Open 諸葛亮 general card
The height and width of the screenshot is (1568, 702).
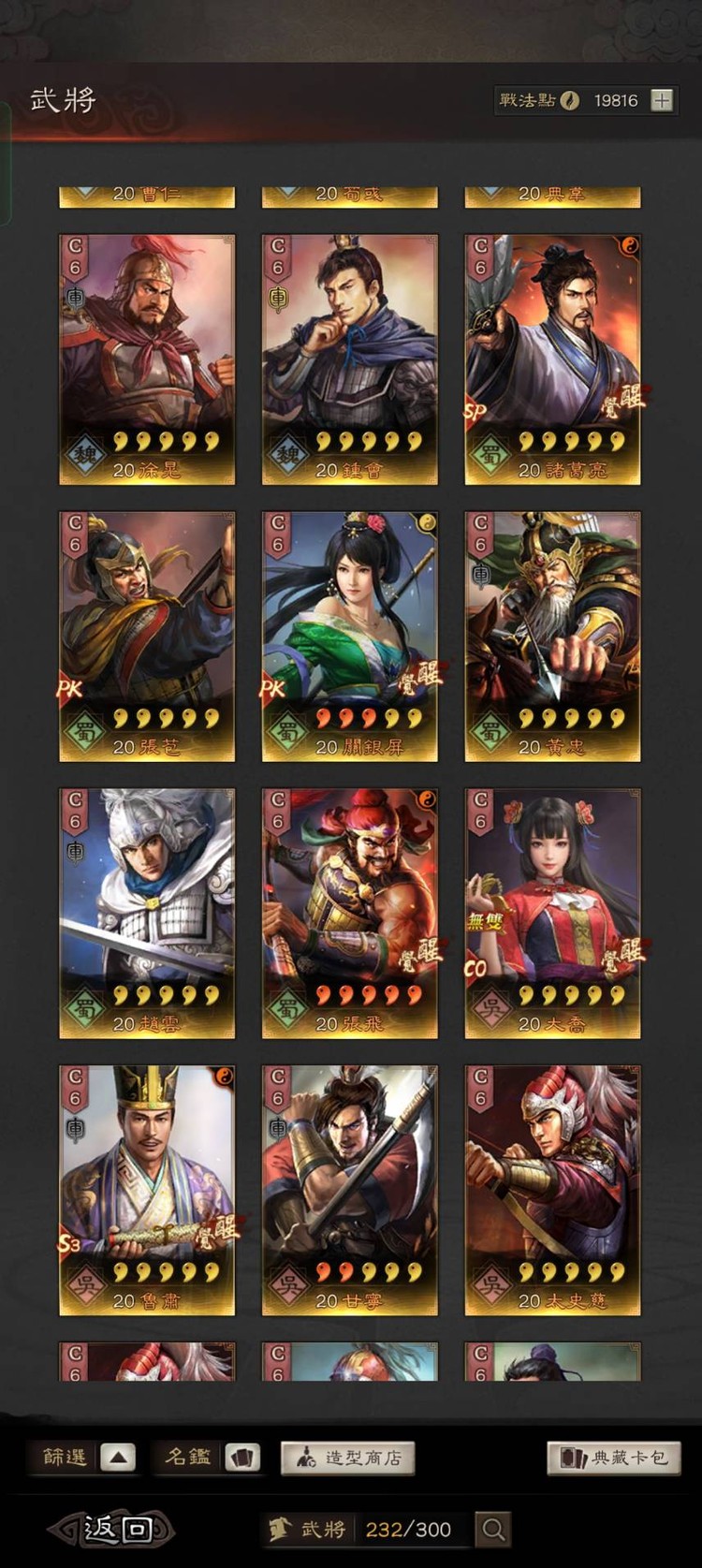552,359
